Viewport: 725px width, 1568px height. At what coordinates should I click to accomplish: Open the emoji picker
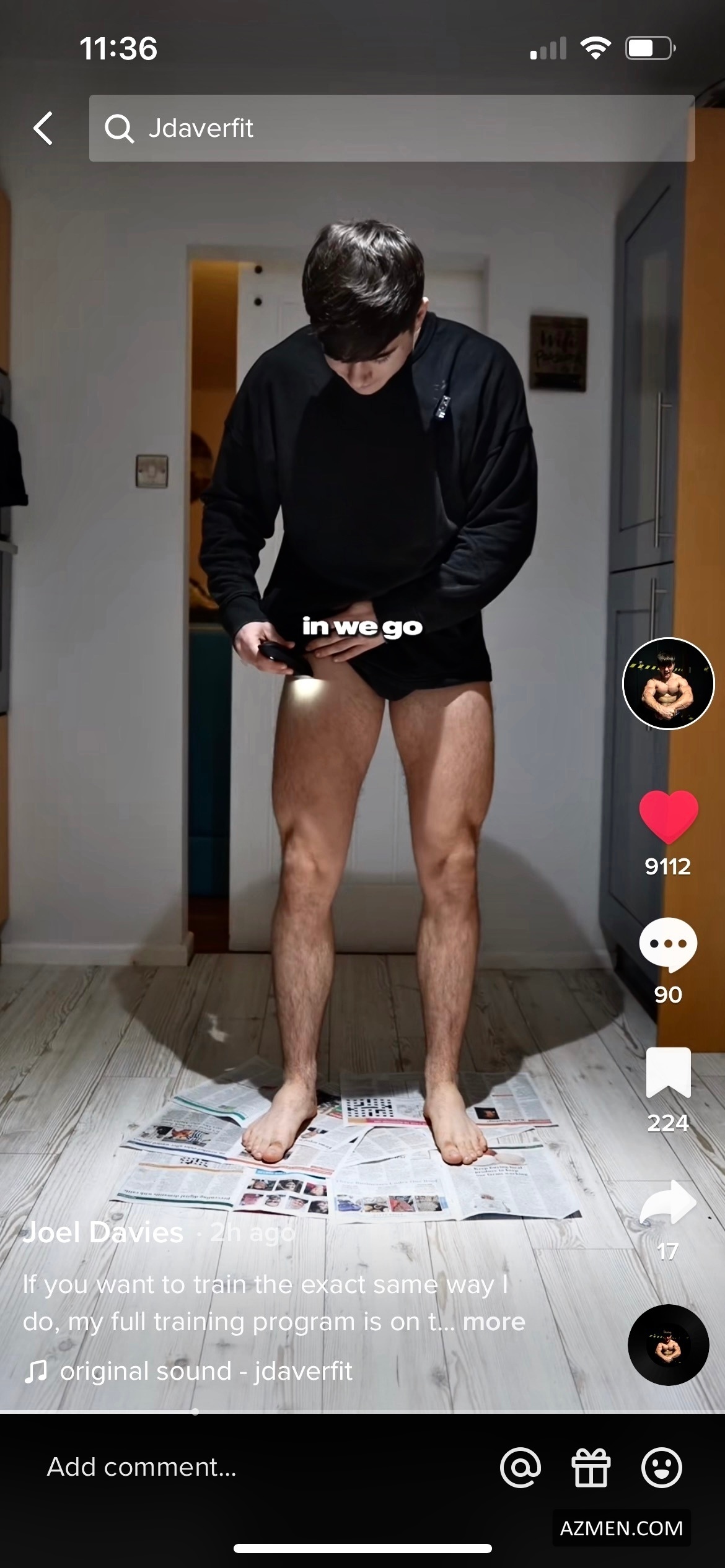click(661, 1467)
